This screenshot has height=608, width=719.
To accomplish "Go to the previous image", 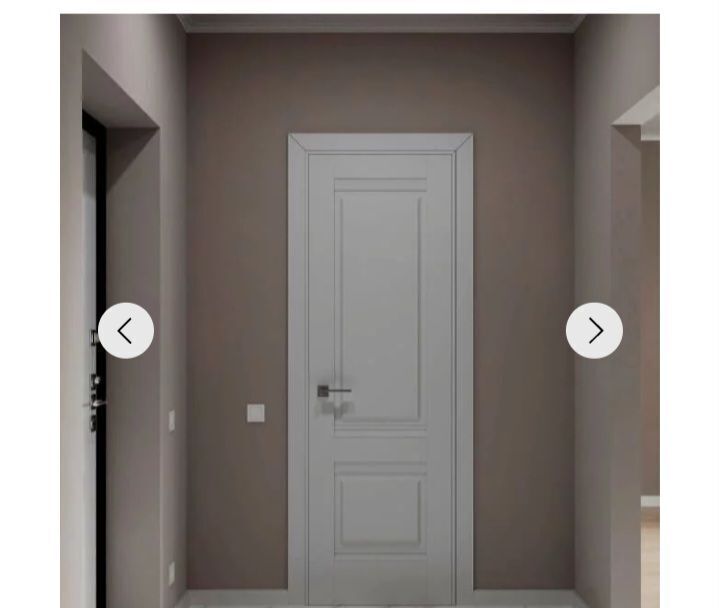I will point(126,331).
